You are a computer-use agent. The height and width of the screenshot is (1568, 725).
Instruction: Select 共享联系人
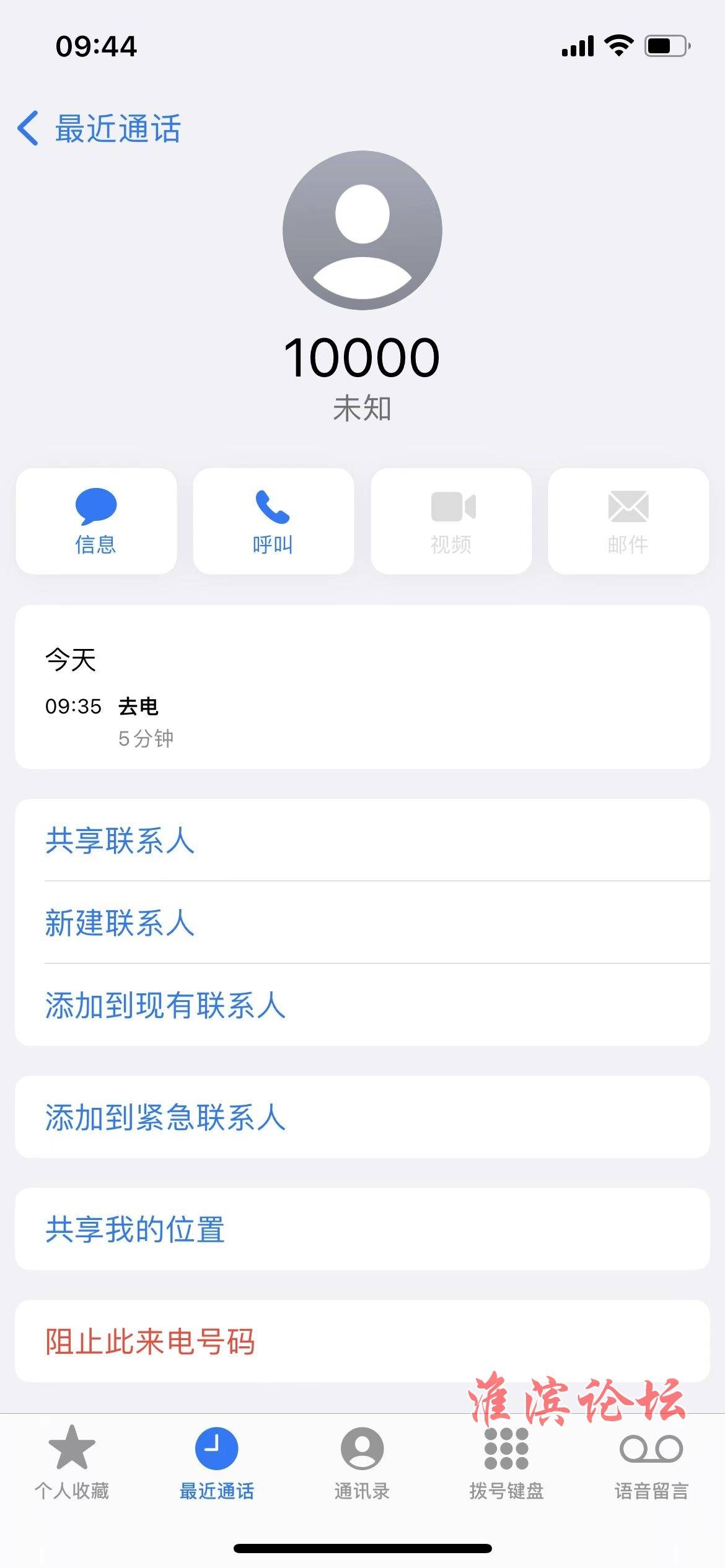point(362,840)
